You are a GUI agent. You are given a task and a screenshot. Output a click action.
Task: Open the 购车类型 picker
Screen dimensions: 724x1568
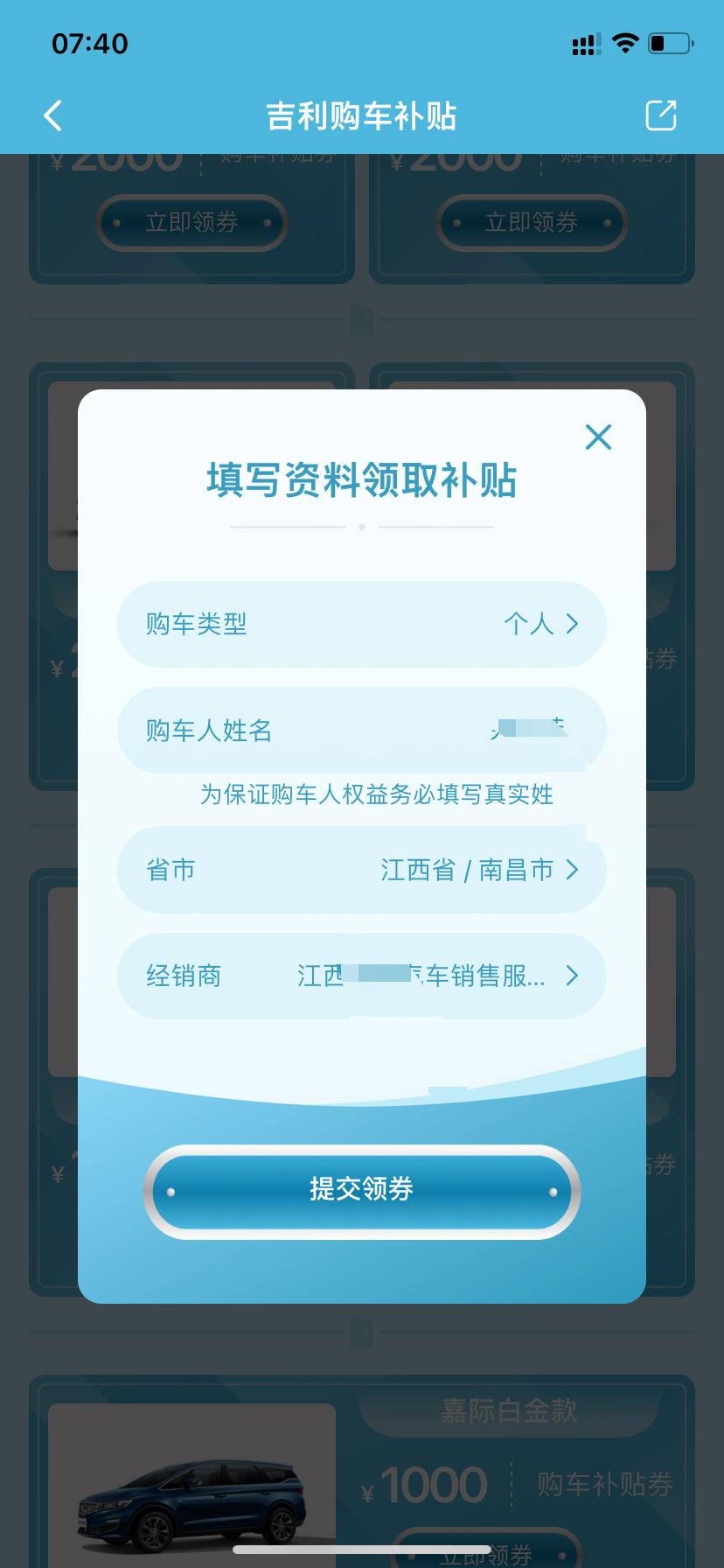(x=362, y=624)
